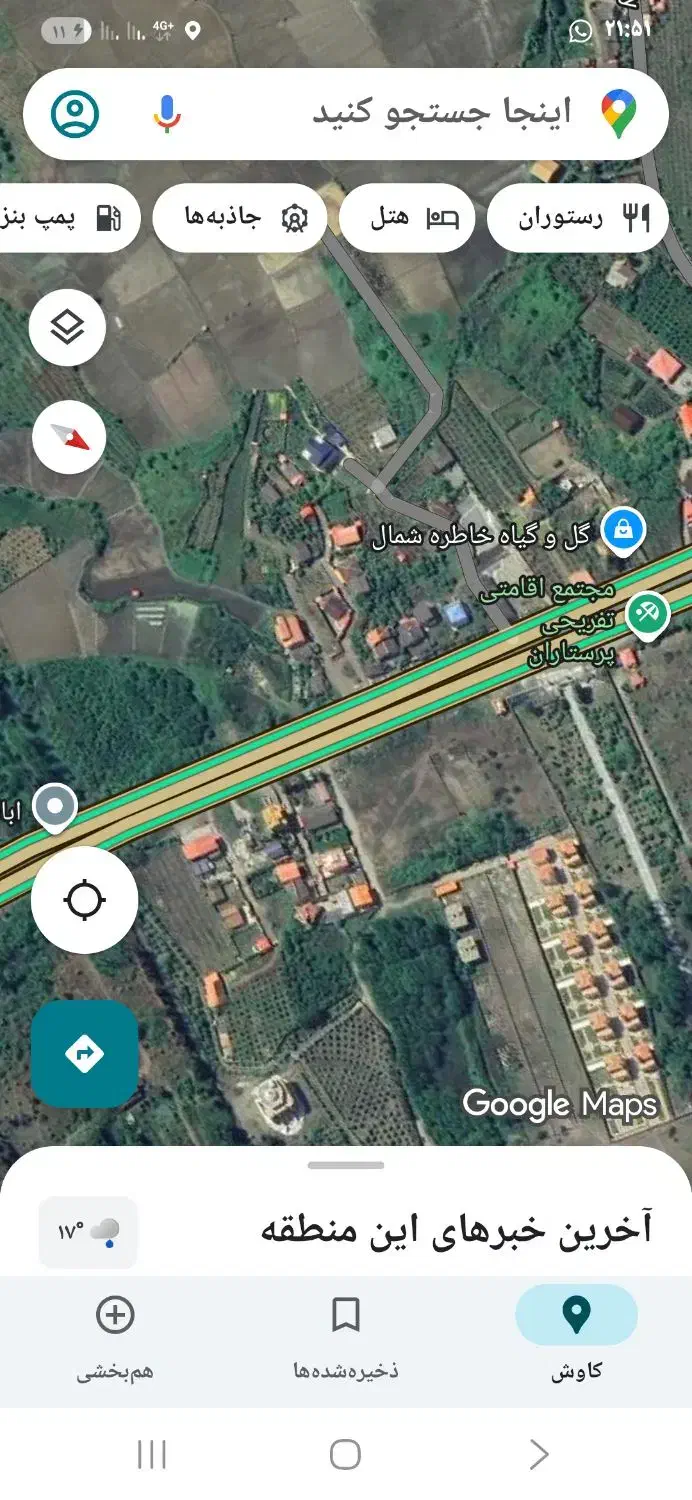The image size is (692, 1500).
Task: Open the account profile icon
Action: click(x=75, y=114)
